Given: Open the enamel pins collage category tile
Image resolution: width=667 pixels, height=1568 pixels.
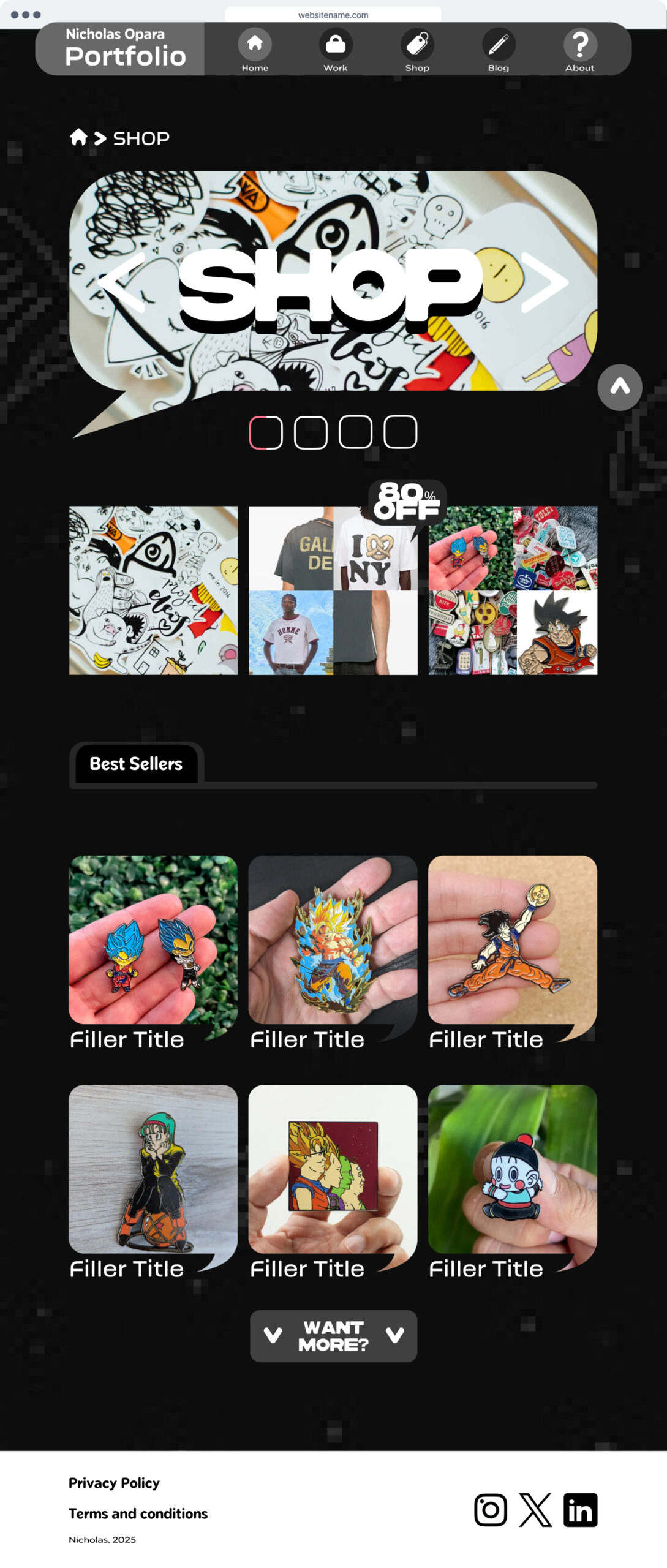Looking at the screenshot, I should coord(513,590).
